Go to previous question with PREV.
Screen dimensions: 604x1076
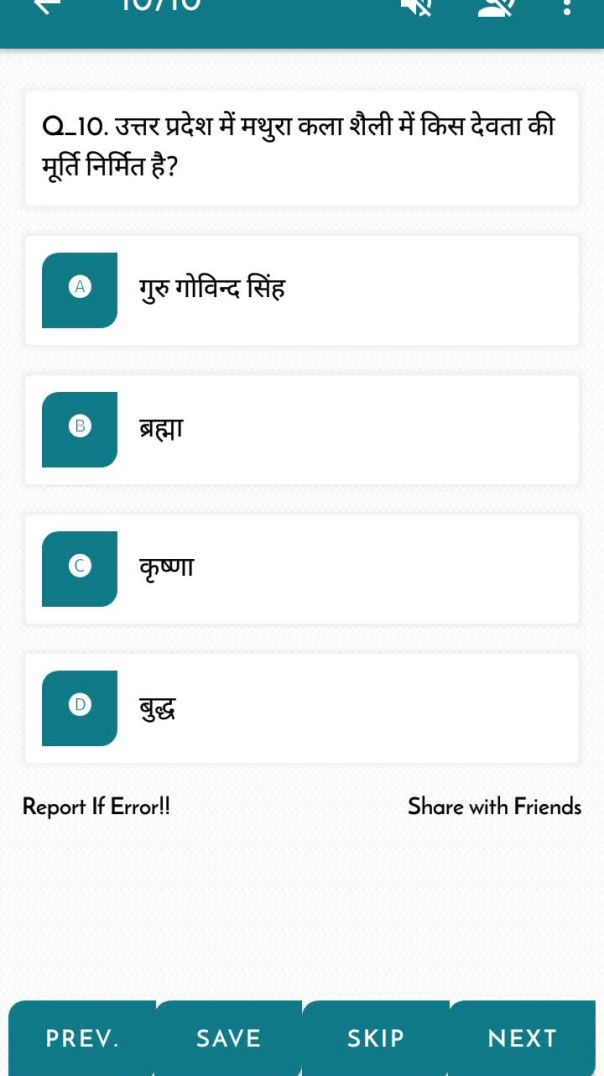[x=82, y=1039]
